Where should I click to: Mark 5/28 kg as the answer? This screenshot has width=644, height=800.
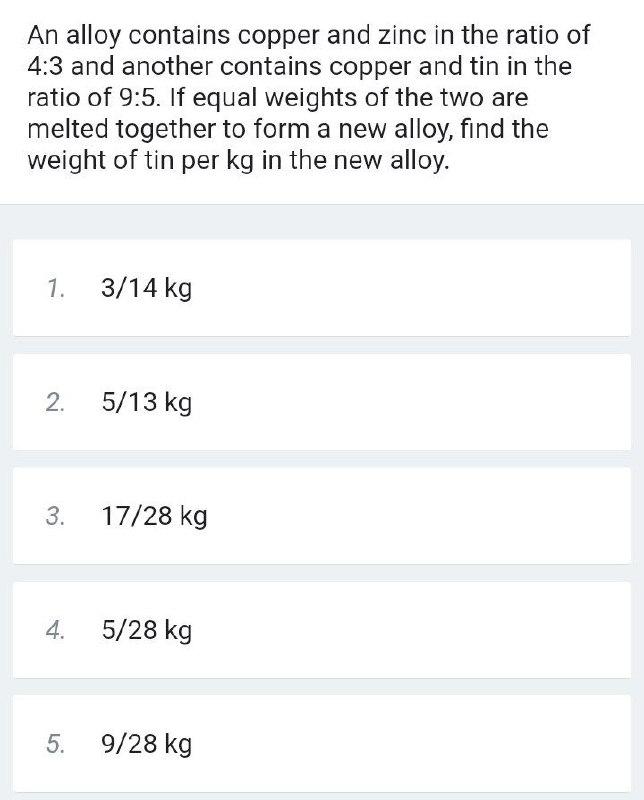pos(146,630)
